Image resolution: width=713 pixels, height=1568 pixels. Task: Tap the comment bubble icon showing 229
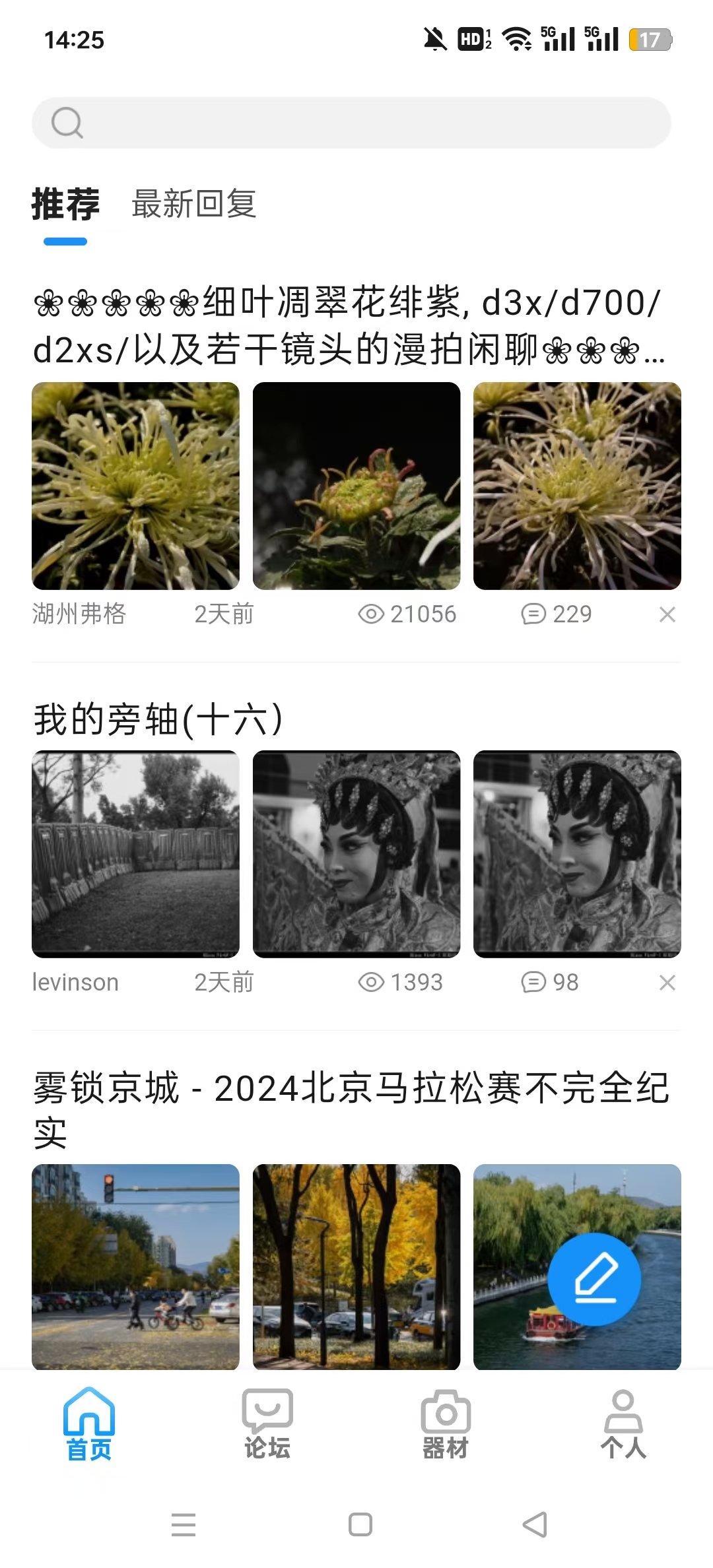tap(533, 614)
